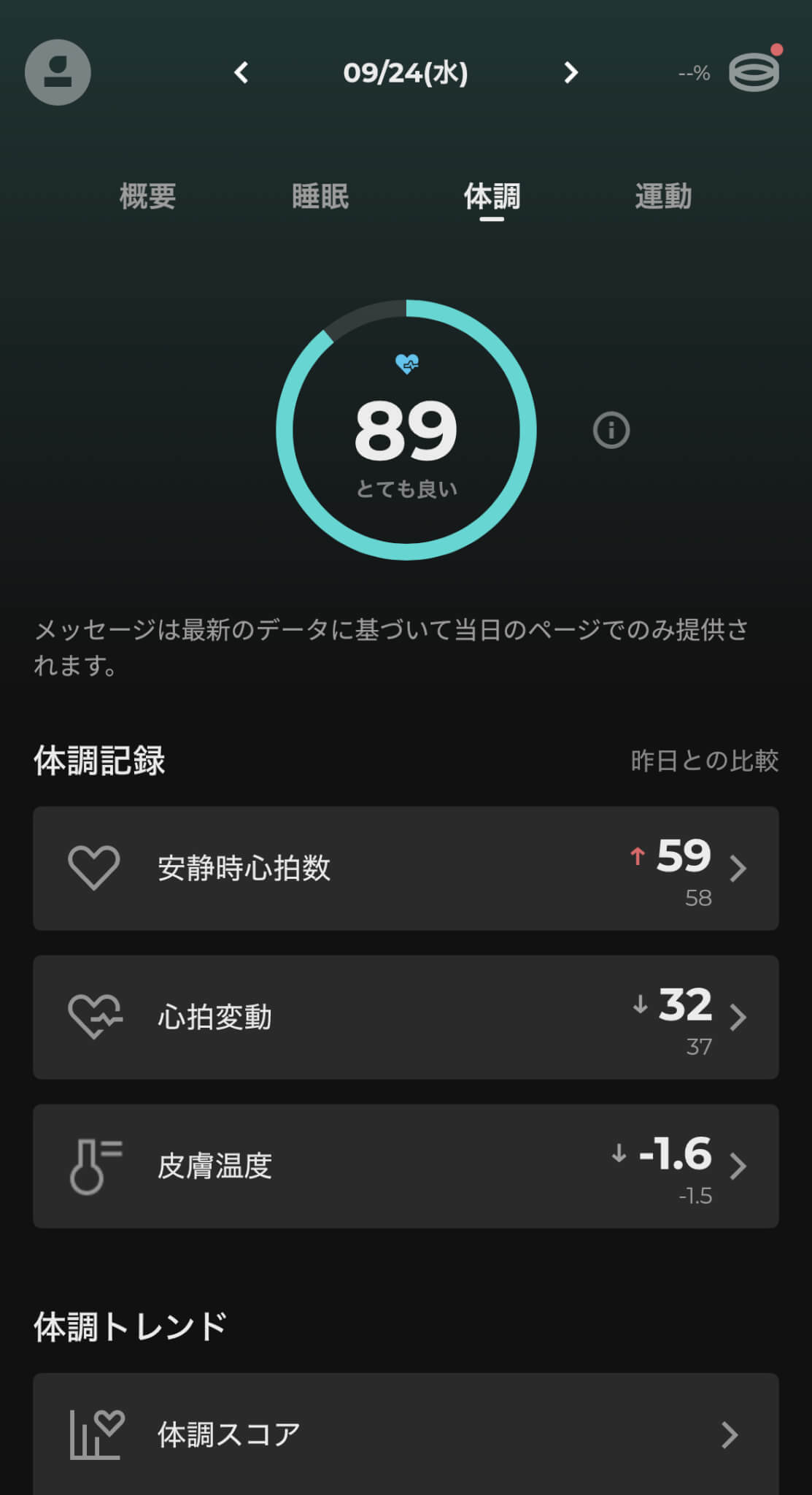This screenshot has width=812, height=1495.
Task: Select the 体調 tab
Action: 492,196
